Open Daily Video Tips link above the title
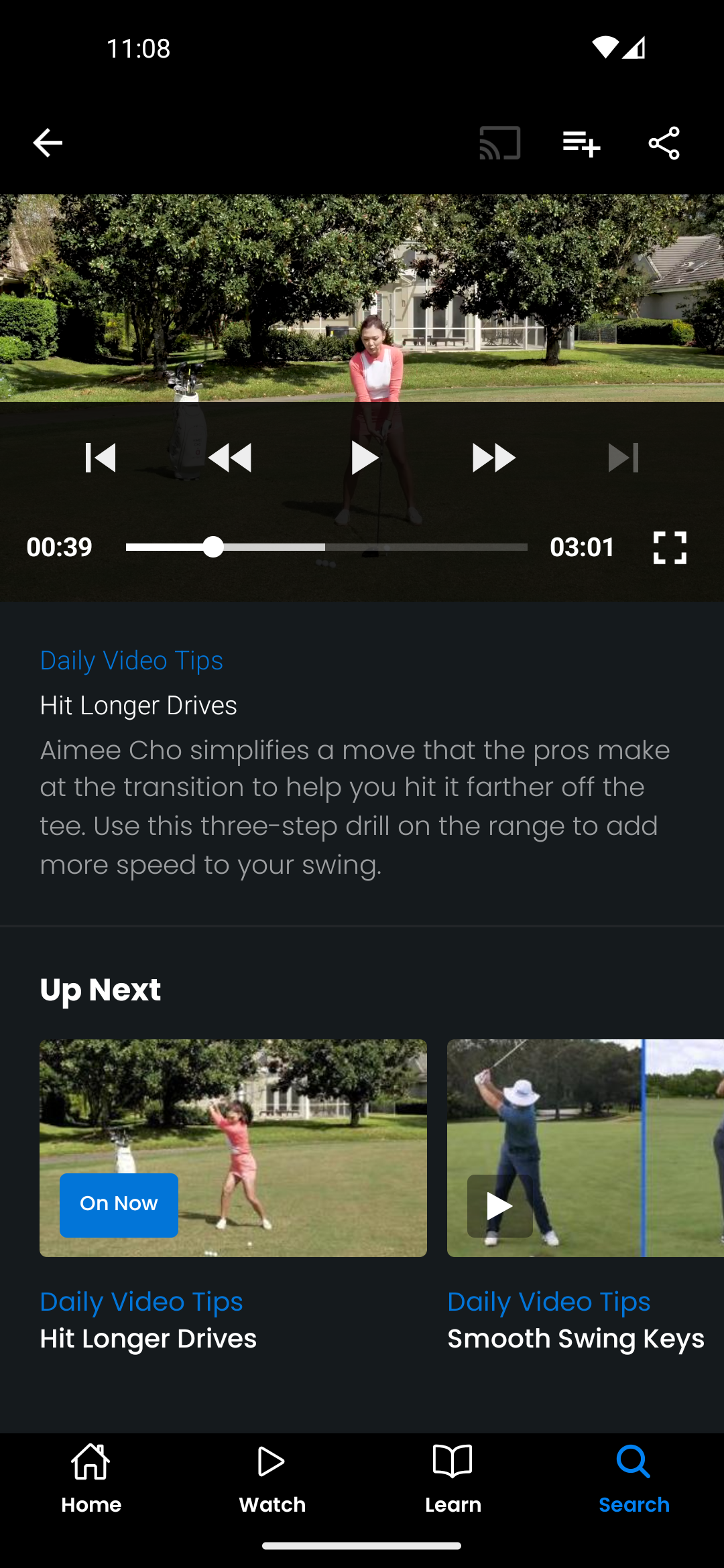The height and width of the screenshot is (1568, 724). (x=131, y=661)
